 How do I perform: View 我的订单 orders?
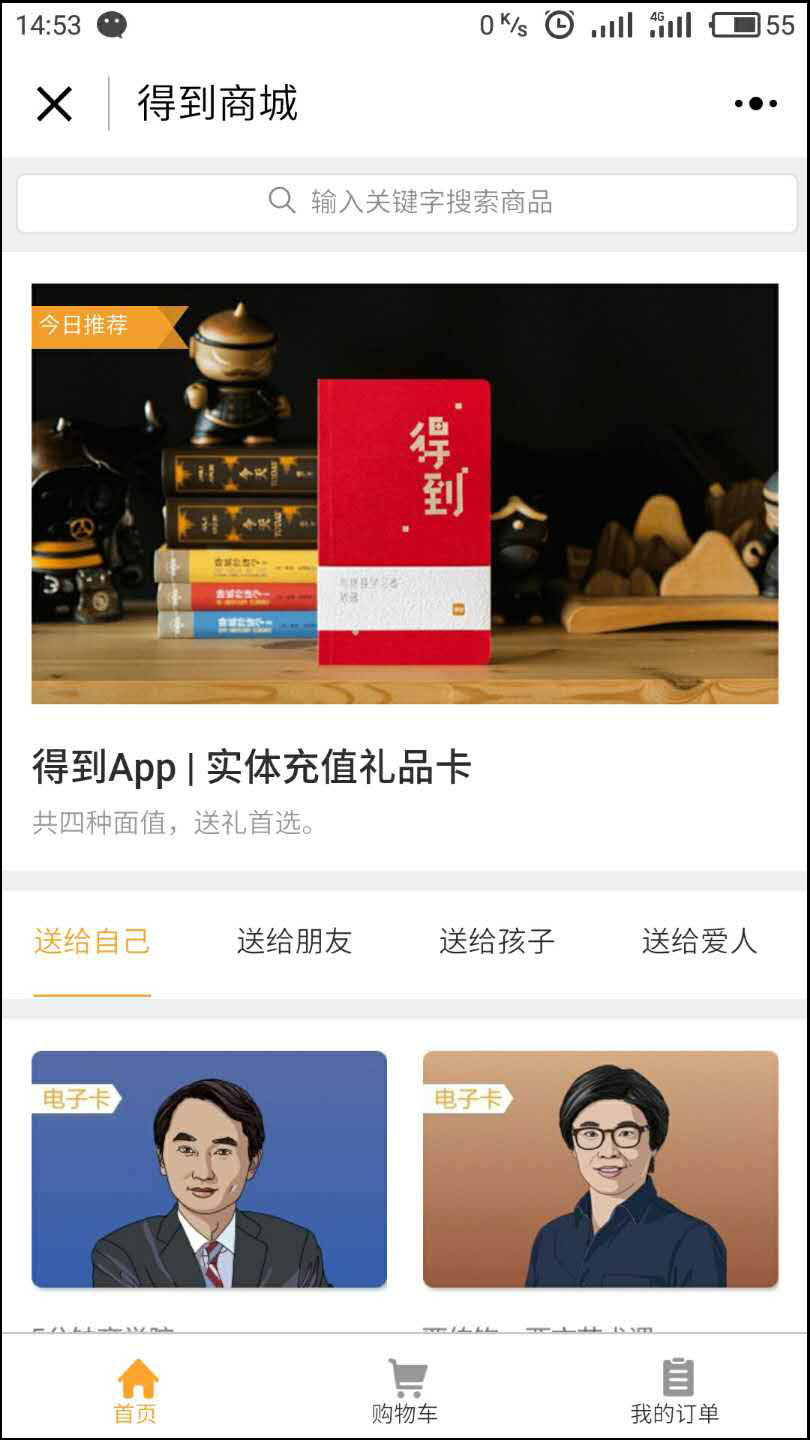pos(675,1391)
